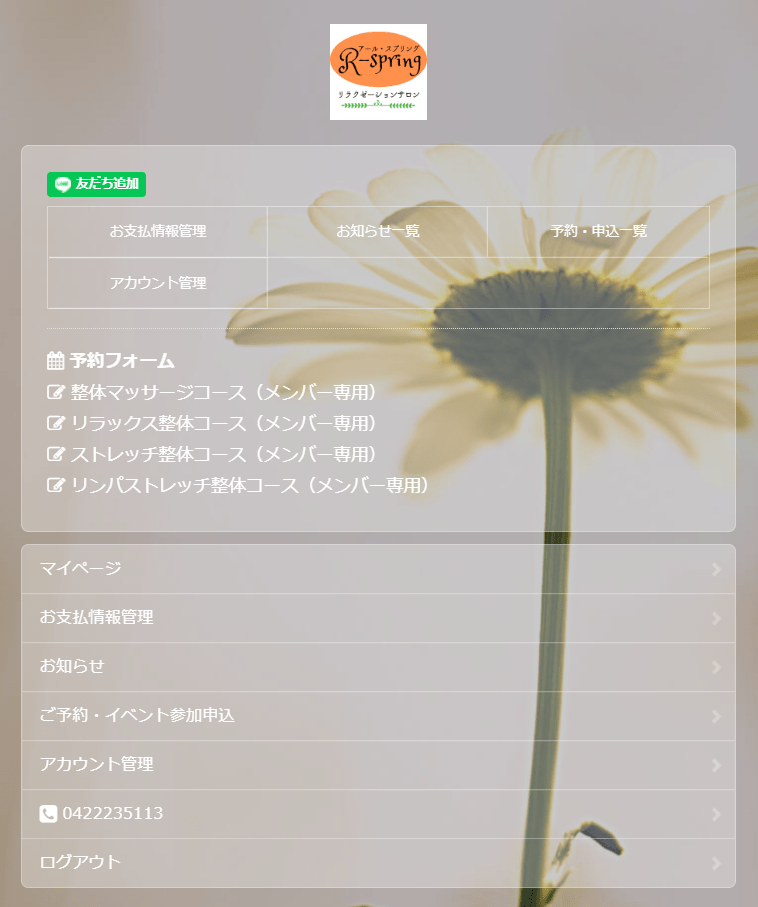Tap the LINE 友だち追加 button
758x907 pixels.
tap(97, 184)
